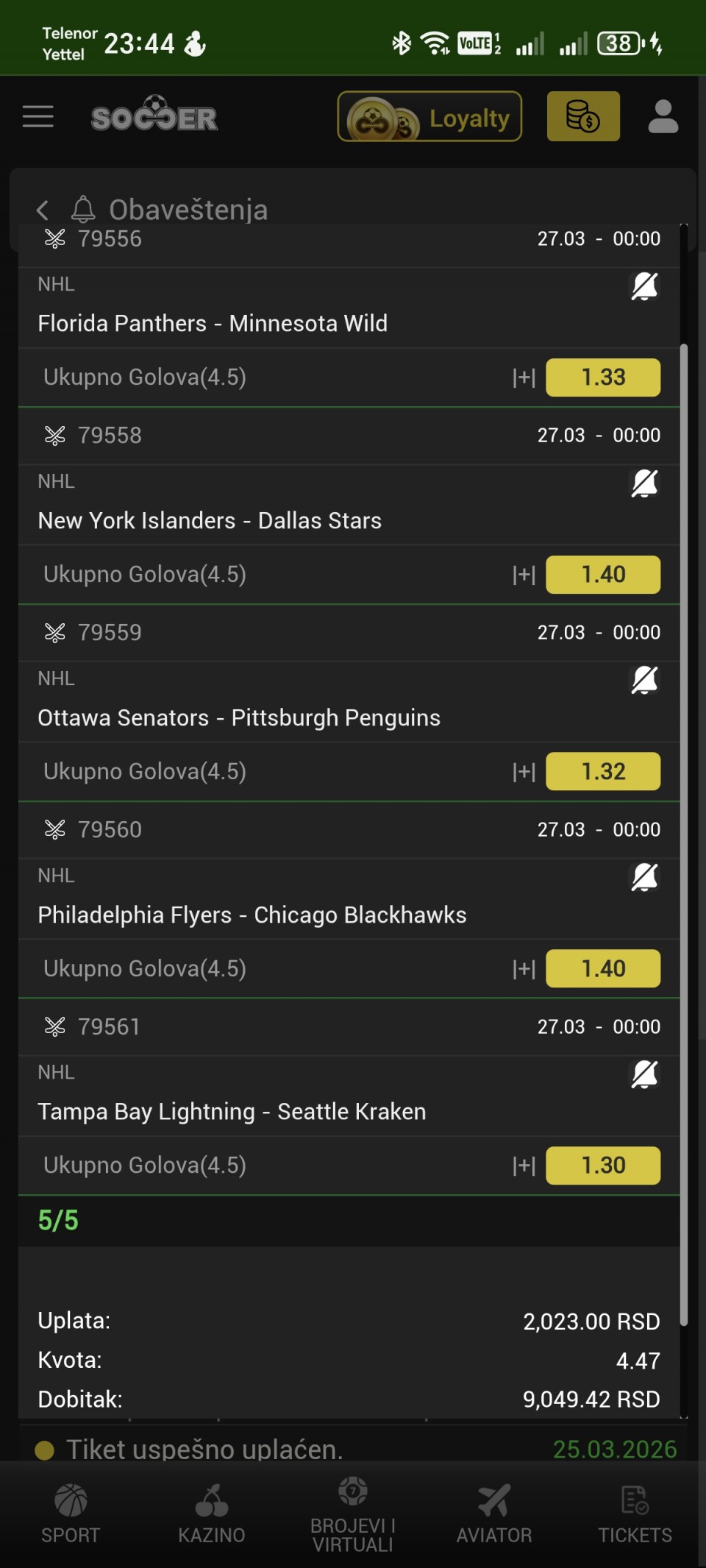Screen dimensions: 706x1568
Task: Toggle notification bell for Philadelphia Flyers match
Action: (644, 877)
